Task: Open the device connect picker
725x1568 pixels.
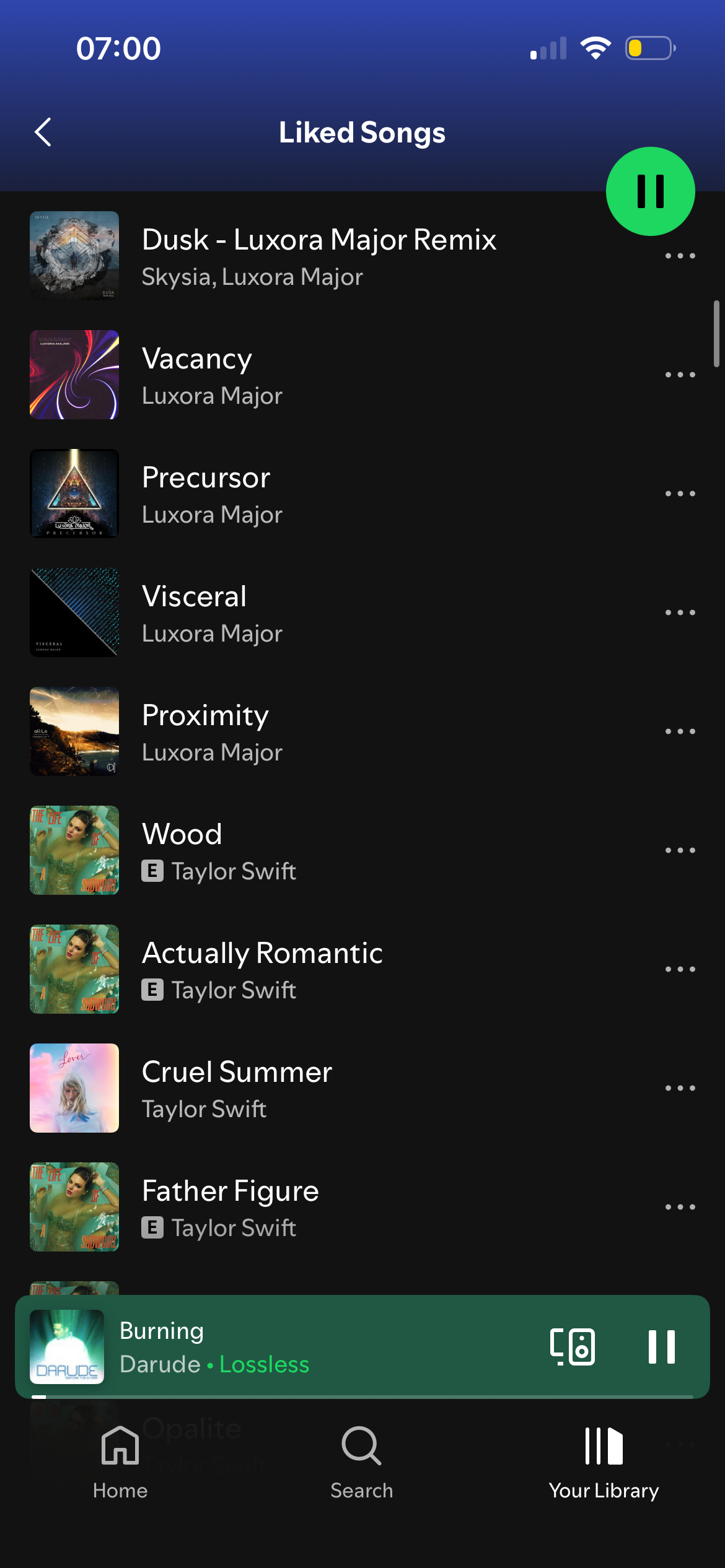Action: [x=572, y=1347]
